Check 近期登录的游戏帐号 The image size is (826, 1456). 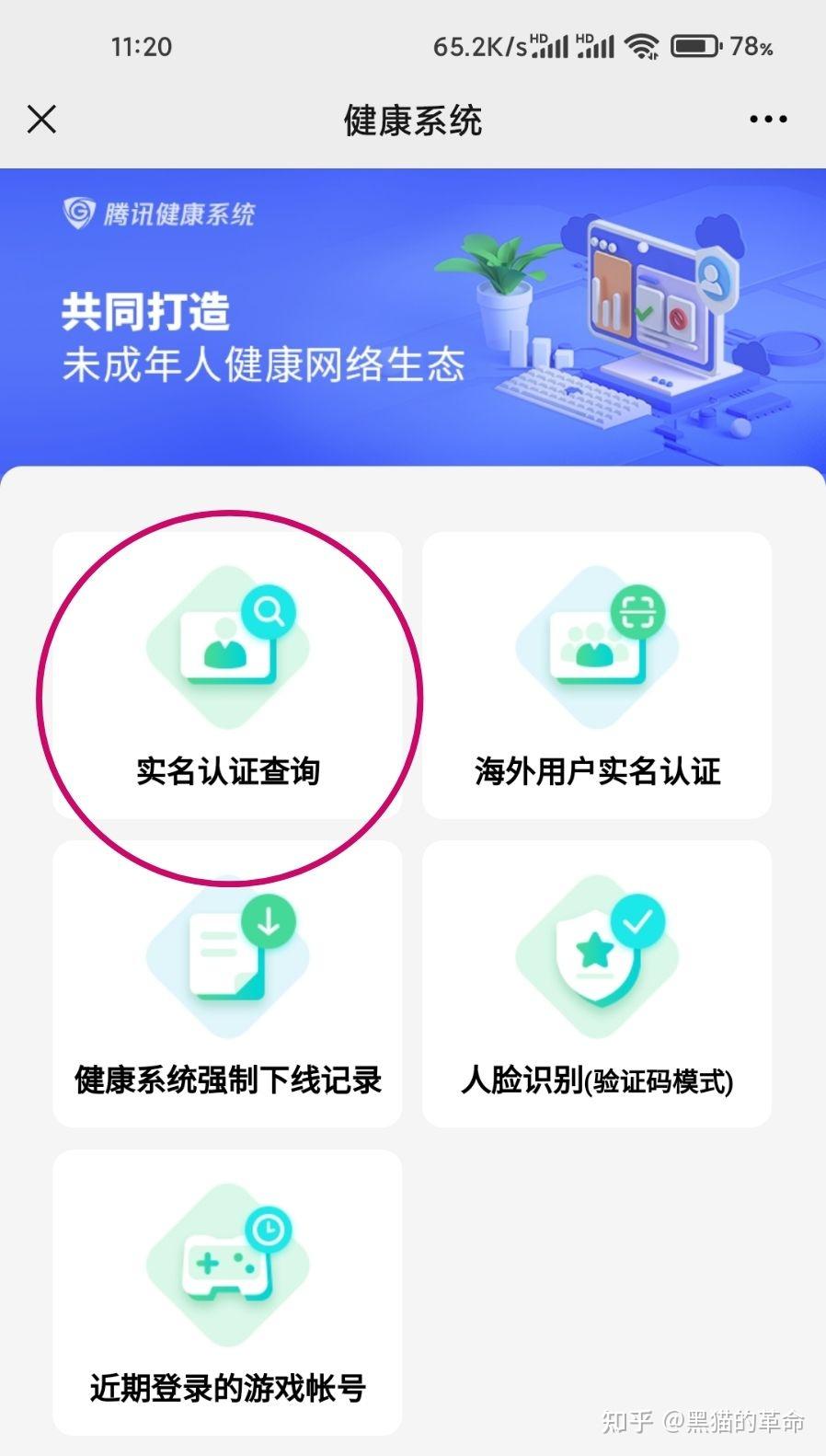(x=228, y=1292)
